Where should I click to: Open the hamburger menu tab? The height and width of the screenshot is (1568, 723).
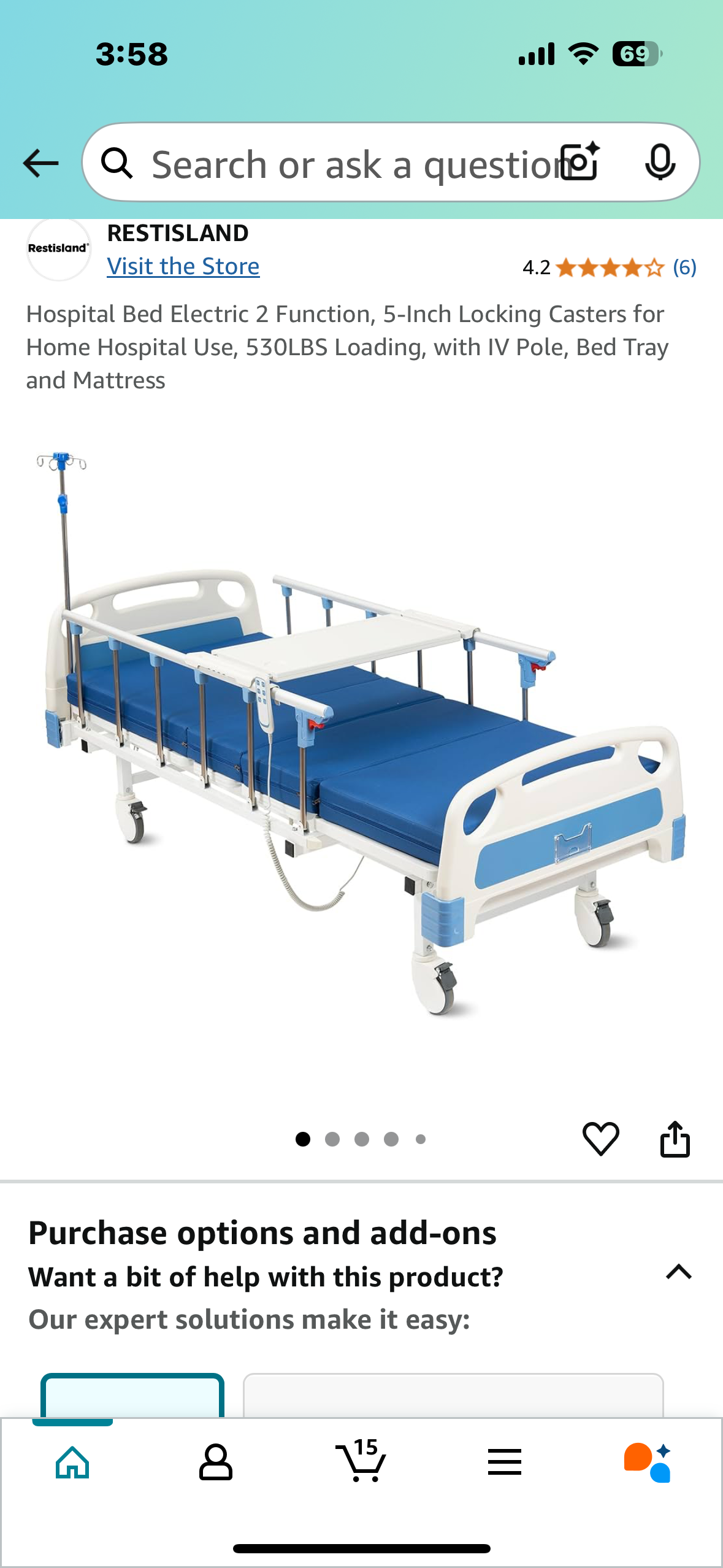tap(505, 1462)
